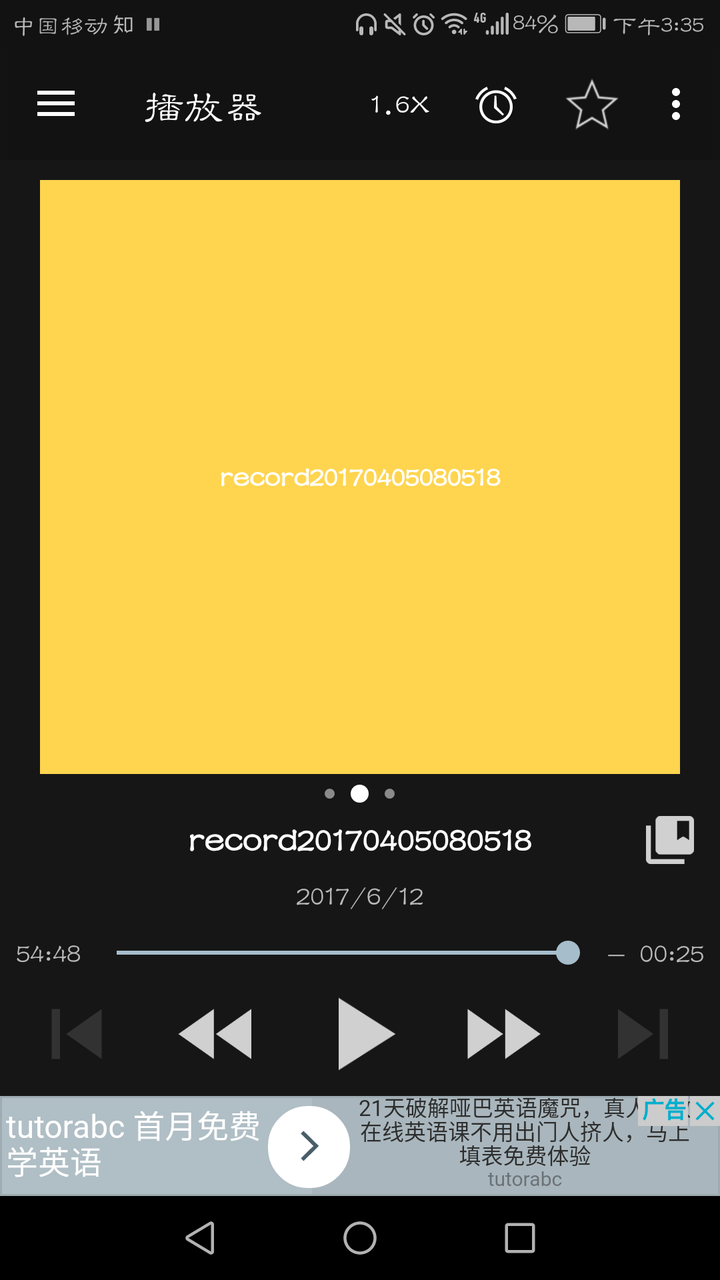Open the hamburger drawer menu
This screenshot has width=720, height=1280.
pos(56,104)
